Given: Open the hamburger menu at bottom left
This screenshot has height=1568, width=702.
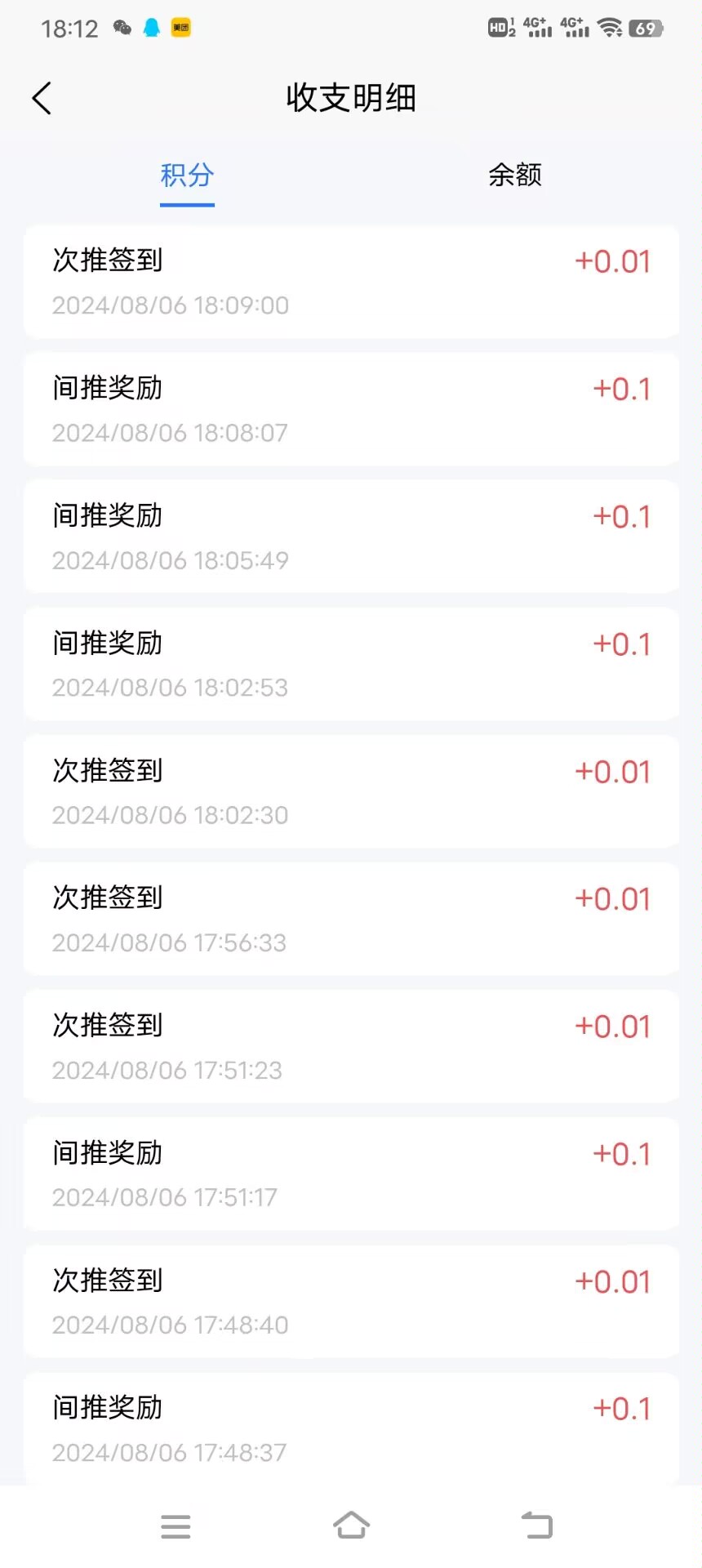Looking at the screenshot, I should (175, 1525).
